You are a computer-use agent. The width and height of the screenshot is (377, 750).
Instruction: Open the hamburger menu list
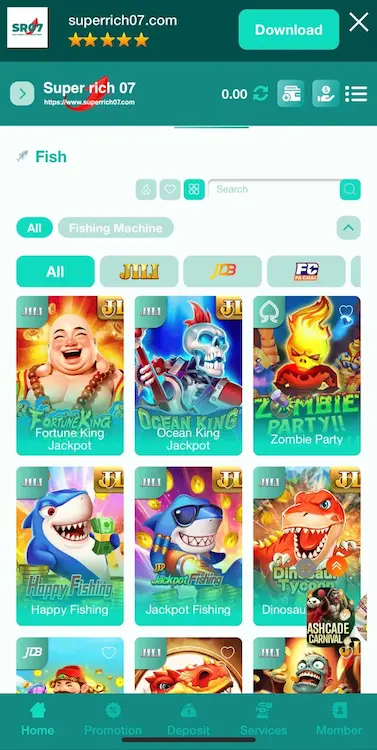[x=356, y=94]
